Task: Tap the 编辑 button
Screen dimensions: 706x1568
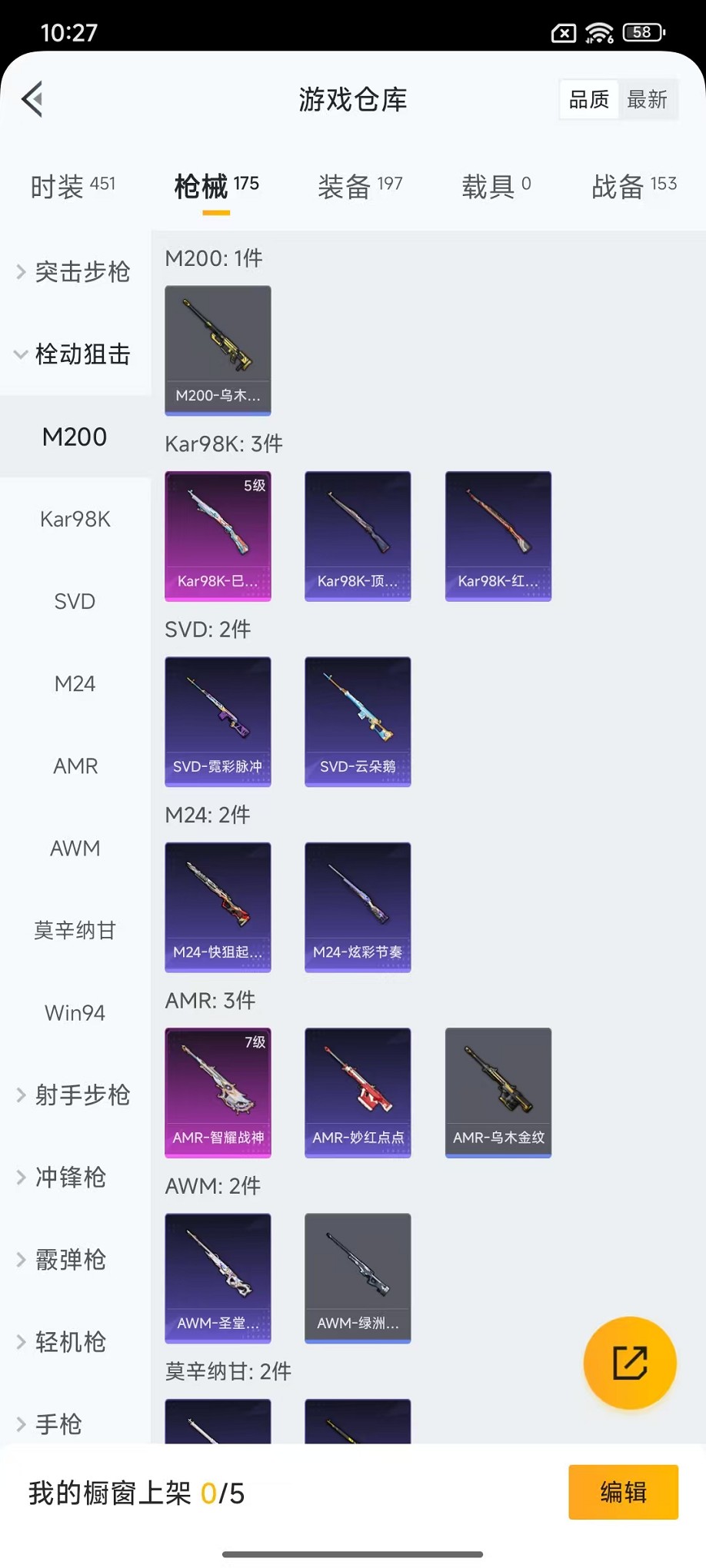Action: (x=623, y=1492)
